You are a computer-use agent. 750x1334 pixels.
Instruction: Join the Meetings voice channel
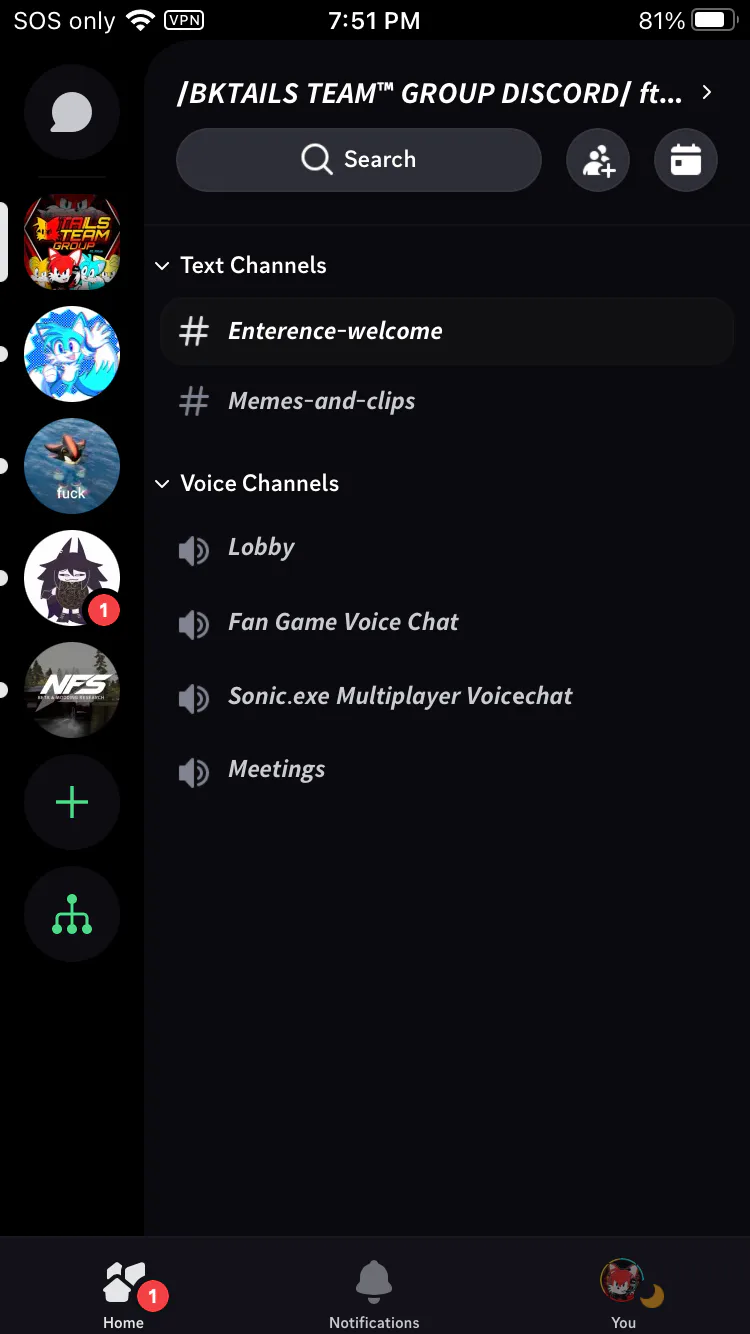tap(447, 770)
